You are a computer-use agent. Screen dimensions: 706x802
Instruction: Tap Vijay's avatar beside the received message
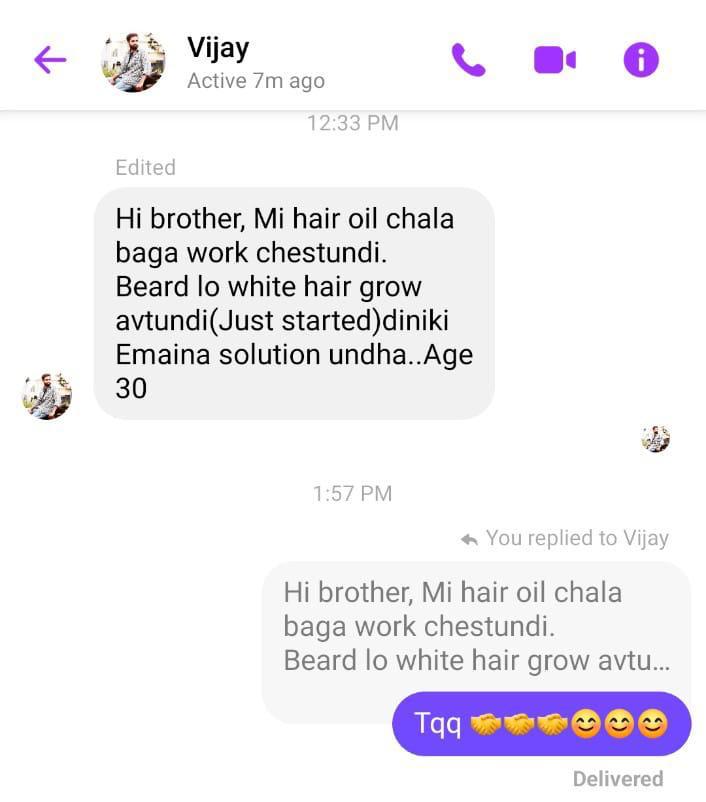click(x=47, y=395)
